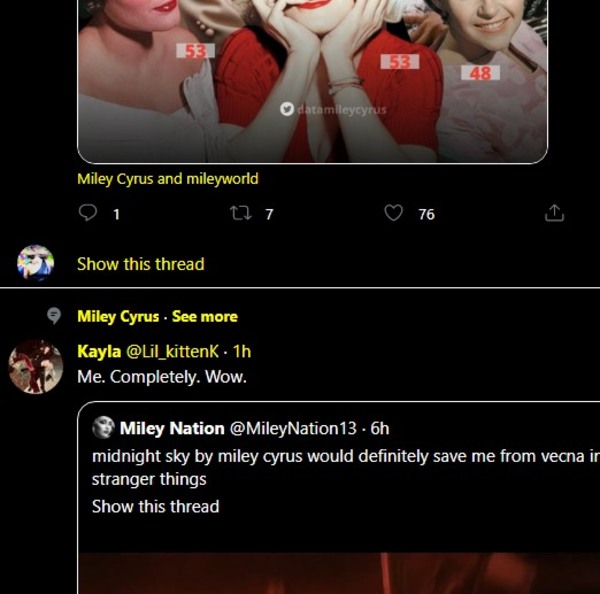The image size is (600, 594).
Task: Retweet the post with 7 retweets
Action: tap(240, 213)
